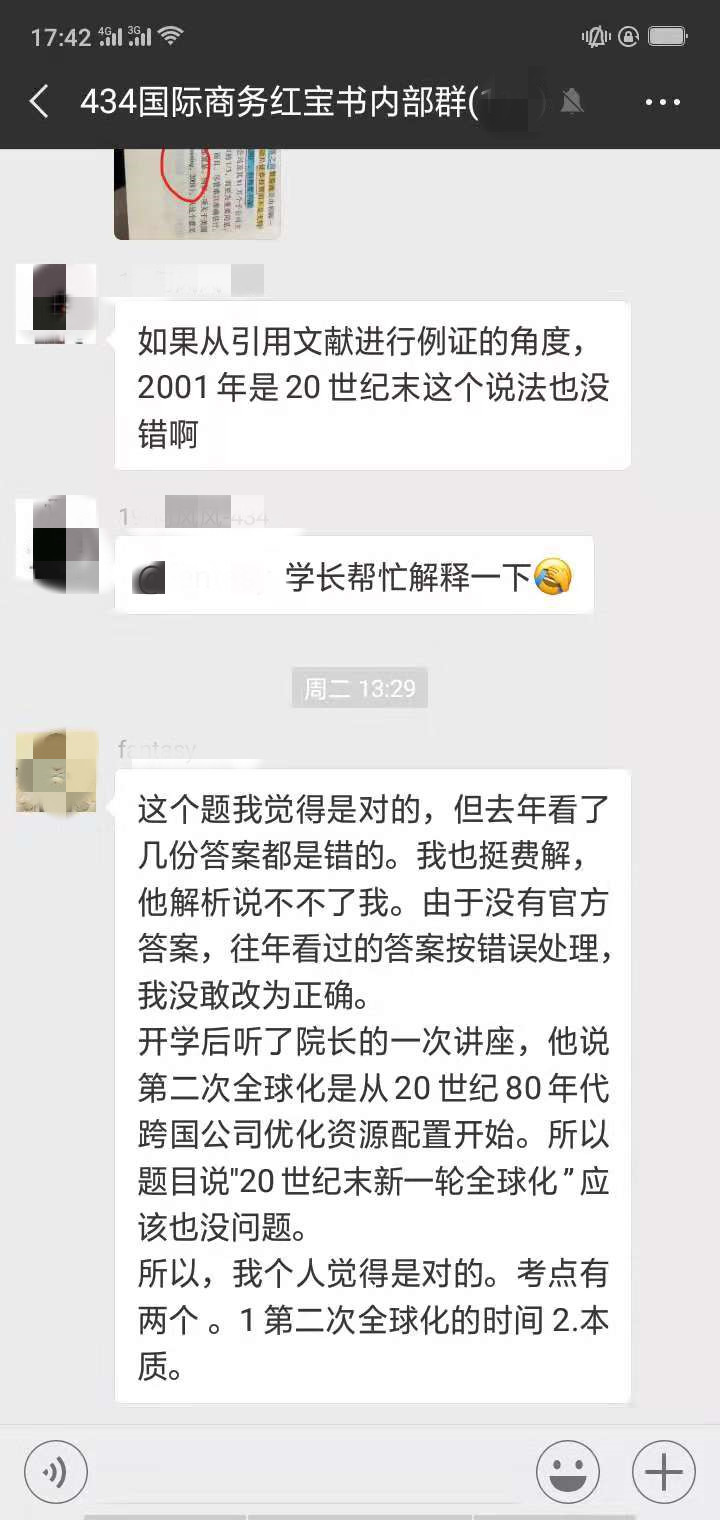Open avatar of the 如果从引用文献 message sender
The image size is (720, 1520).
point(57,304)
